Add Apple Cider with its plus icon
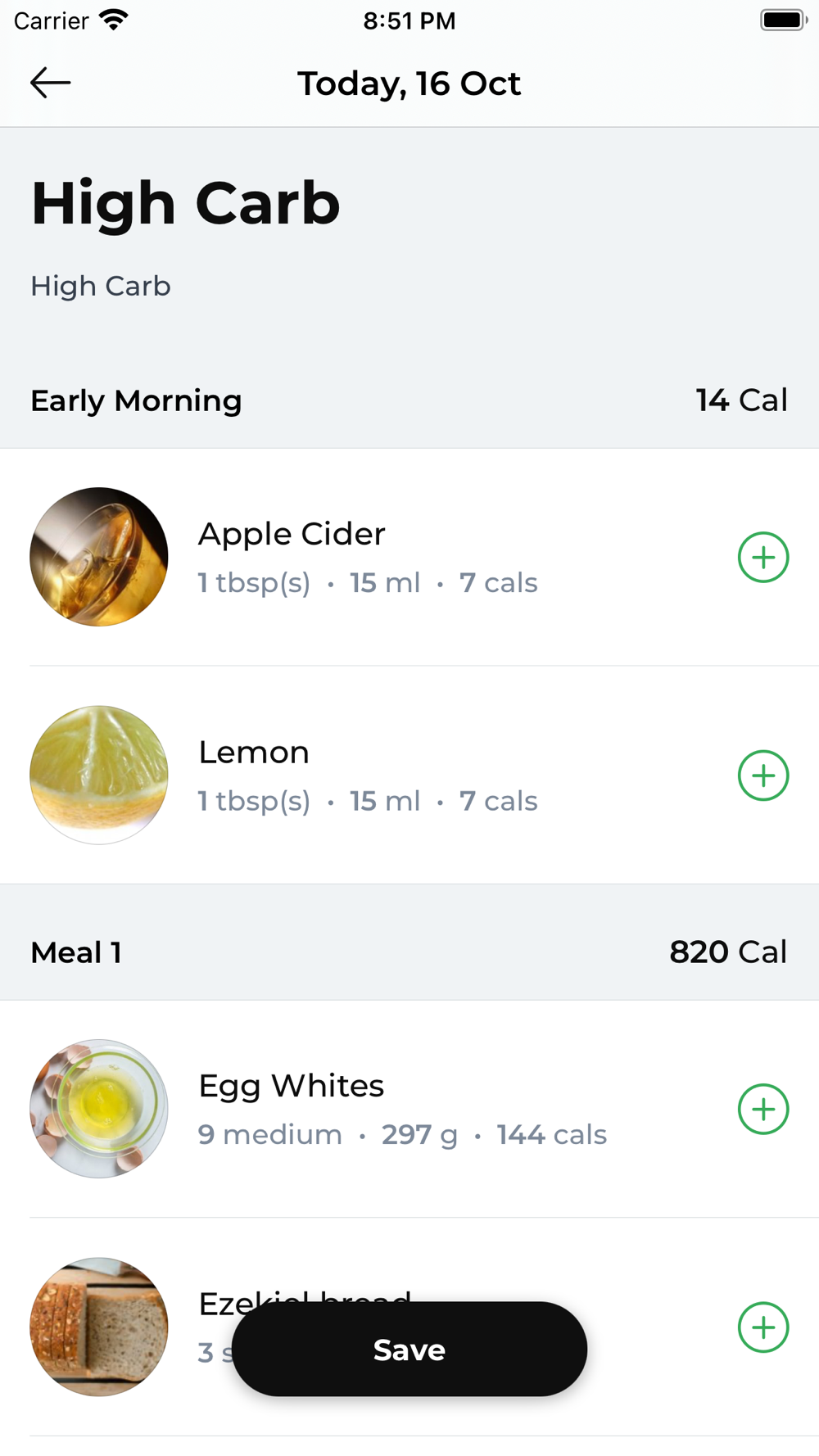This screenshot has height=1456, width=819. click(763, 558)
